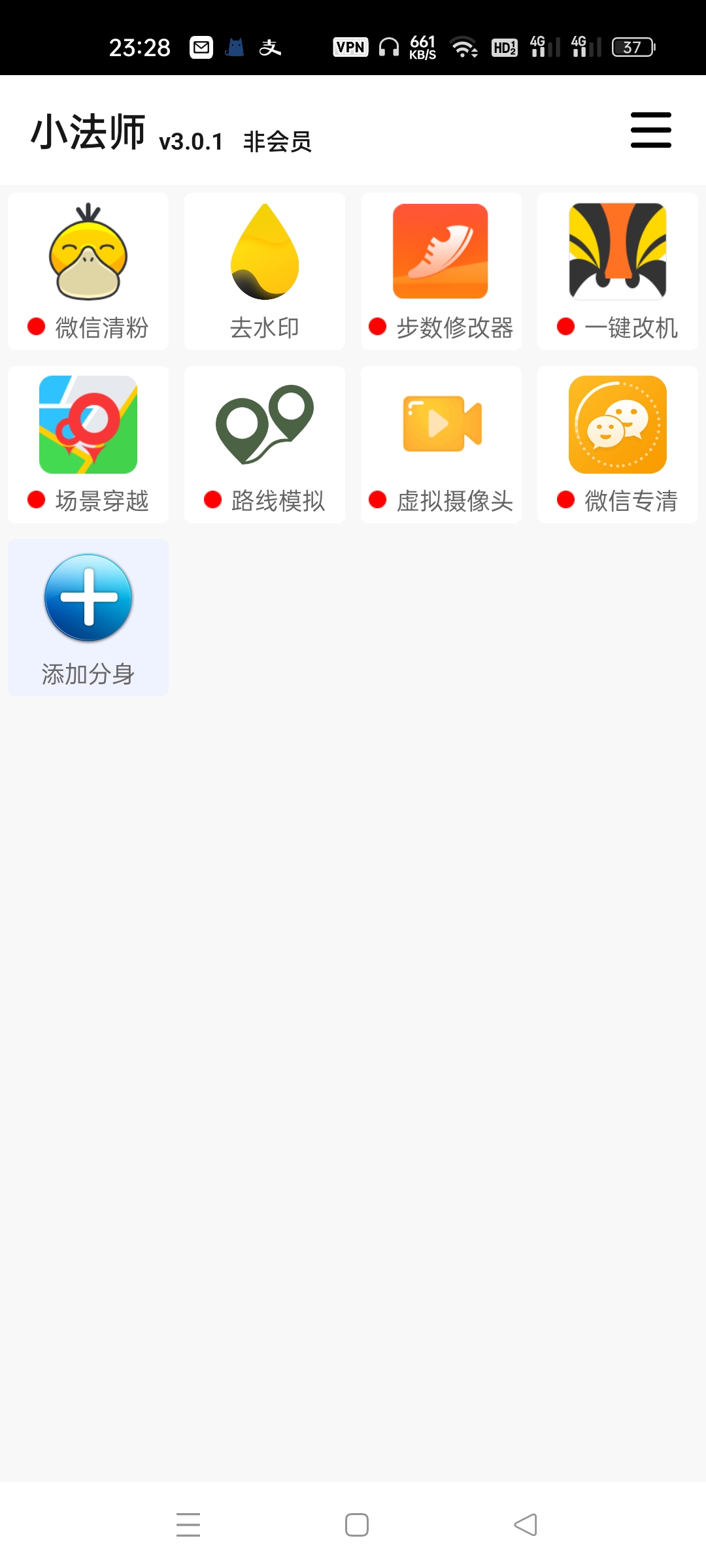Tap the battery indicator in status bar

click(x=630, y=46)
